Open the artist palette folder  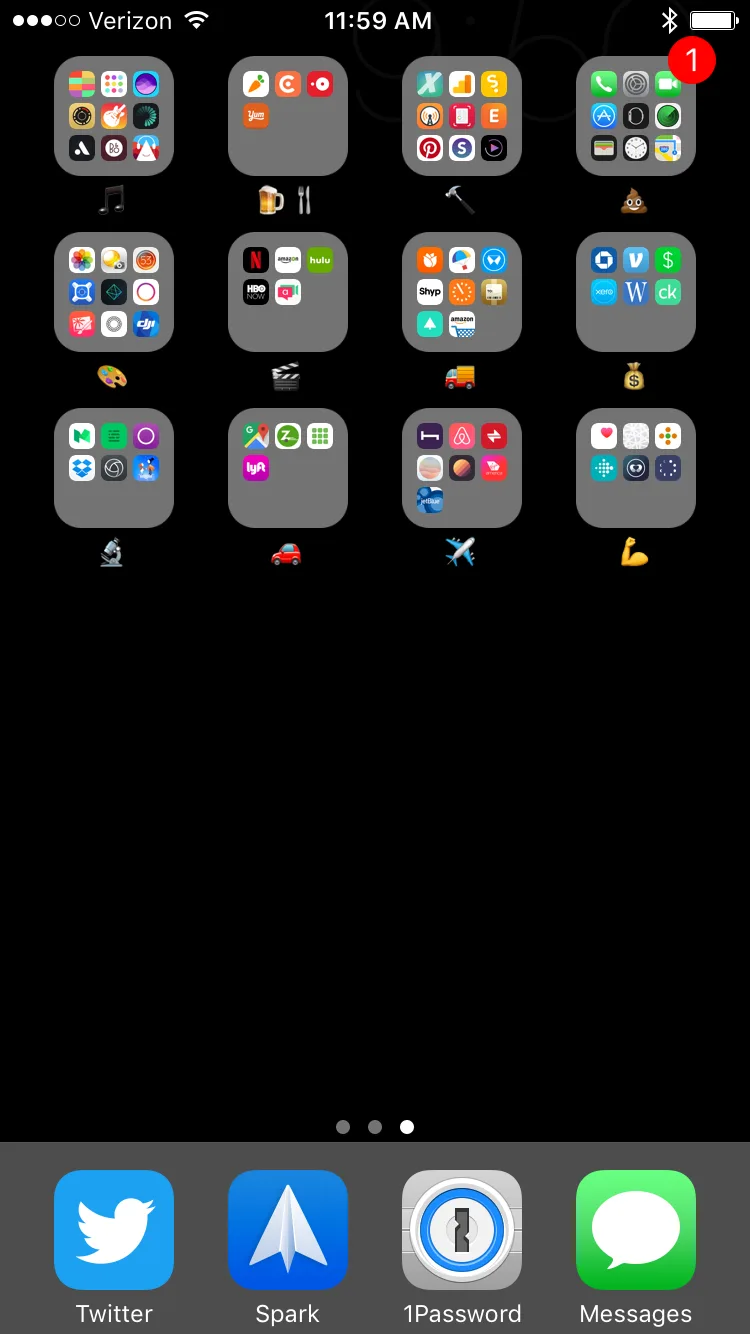click(114, 292)
